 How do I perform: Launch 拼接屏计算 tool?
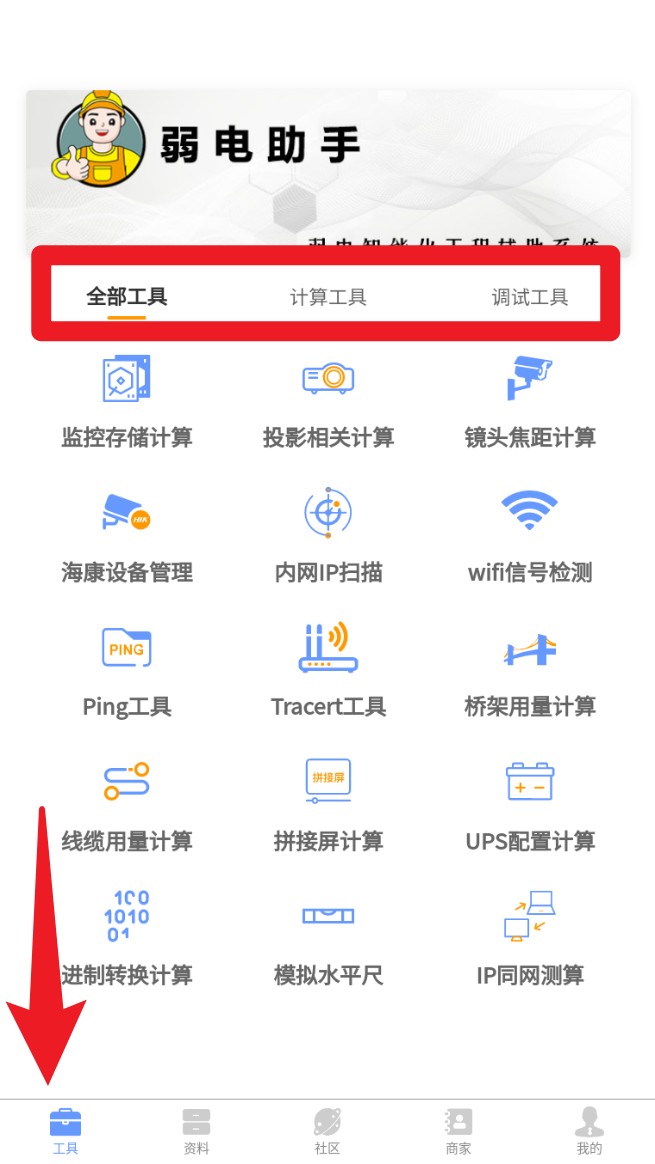328,805
